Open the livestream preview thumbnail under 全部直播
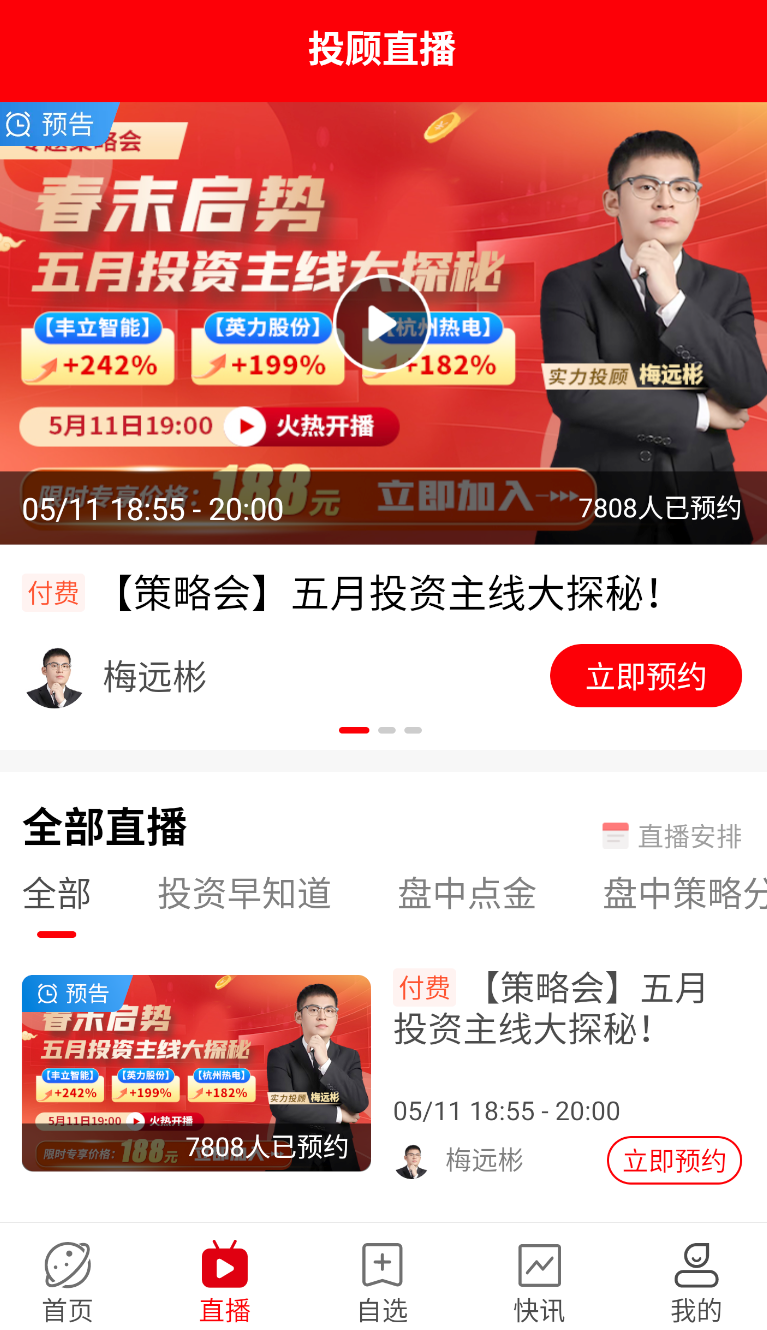 pyautogui.click(x=196, y=1072)
